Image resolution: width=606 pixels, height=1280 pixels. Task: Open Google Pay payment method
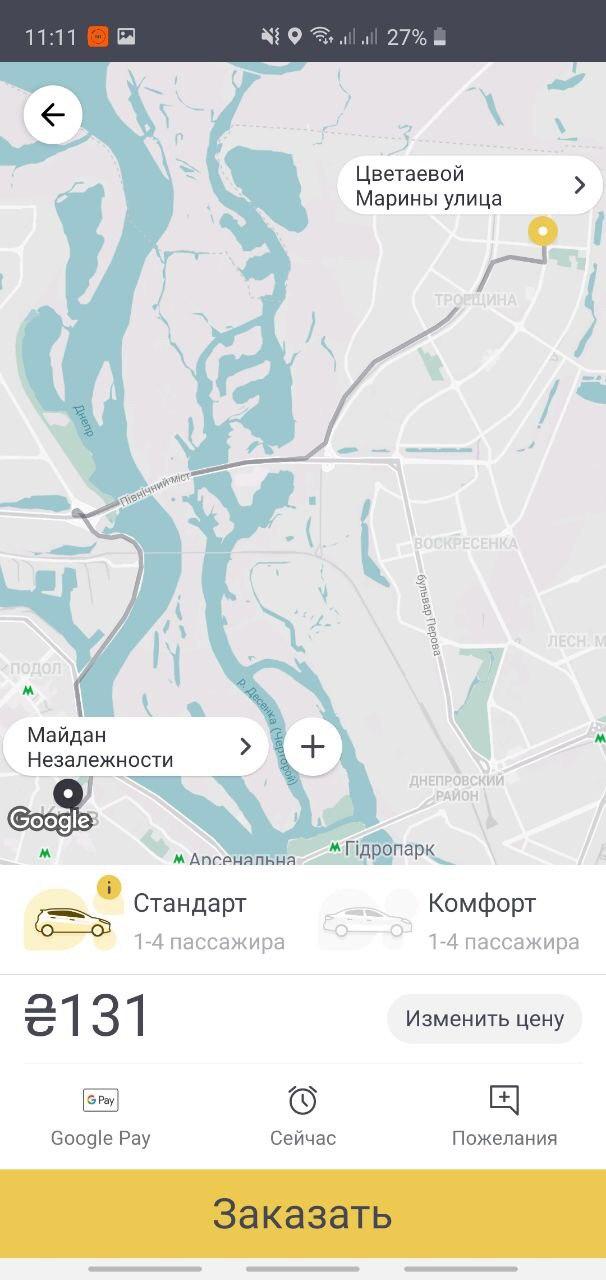click(x=100, y=1117)
